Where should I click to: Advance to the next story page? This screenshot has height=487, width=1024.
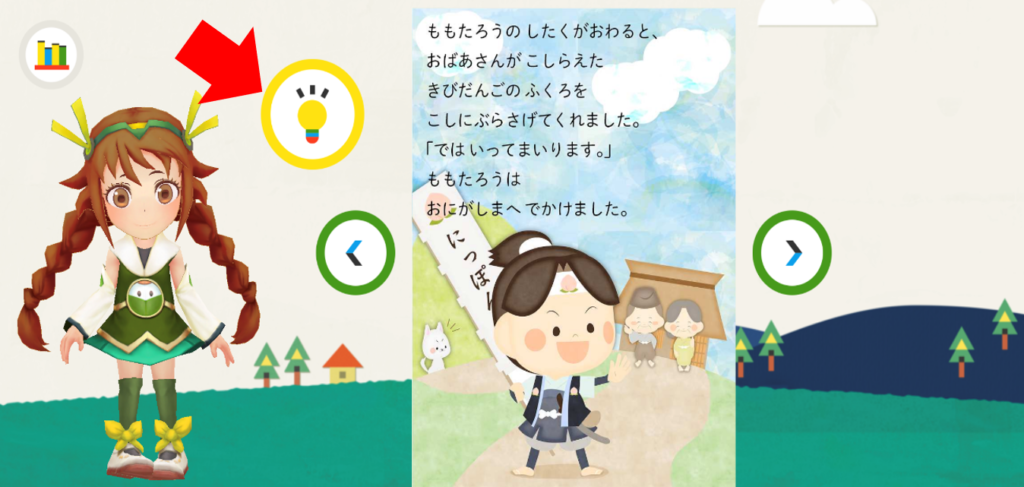pos(792,253)
